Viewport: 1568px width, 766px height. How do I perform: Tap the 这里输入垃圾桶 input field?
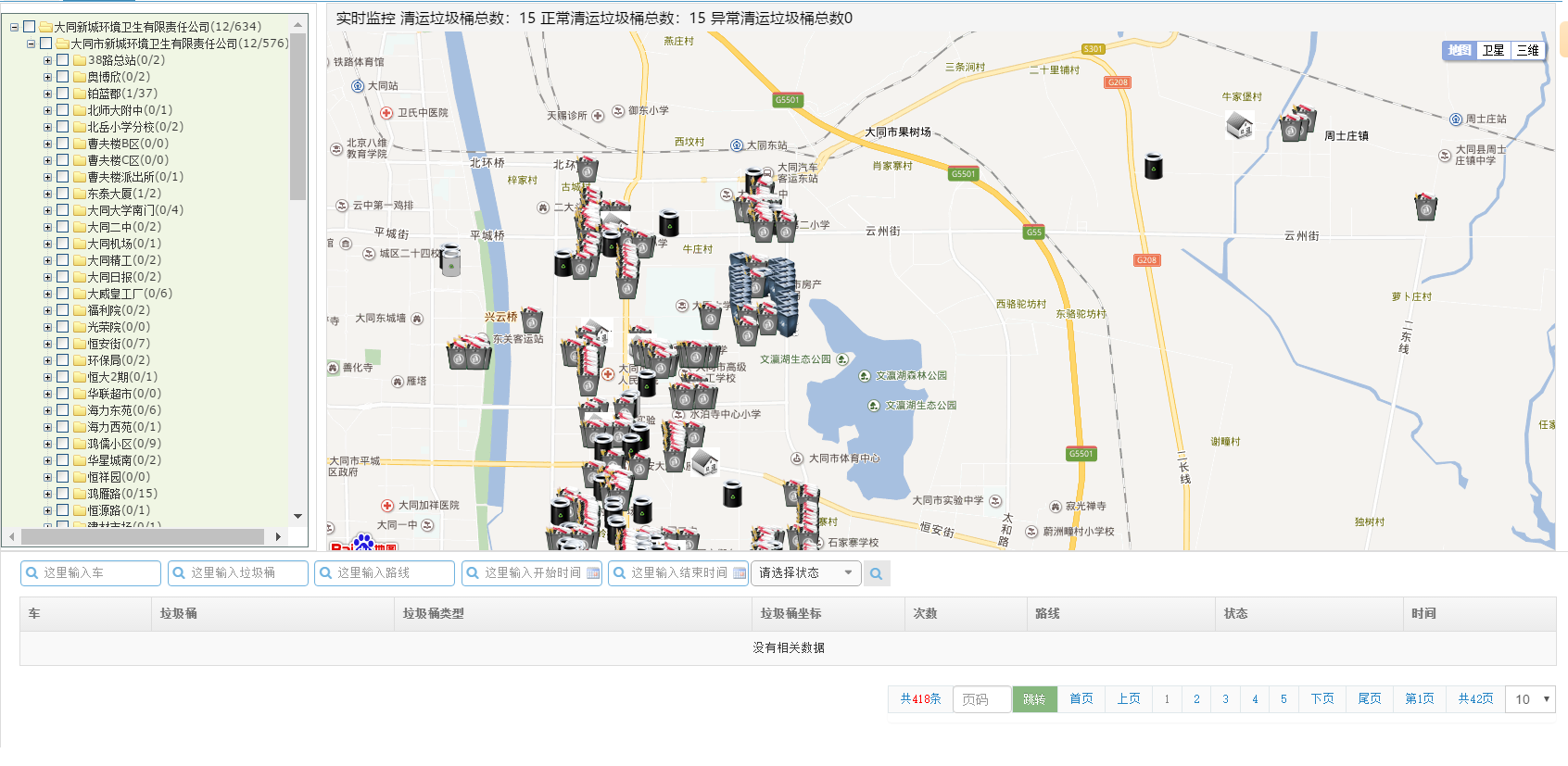[238, 573]
